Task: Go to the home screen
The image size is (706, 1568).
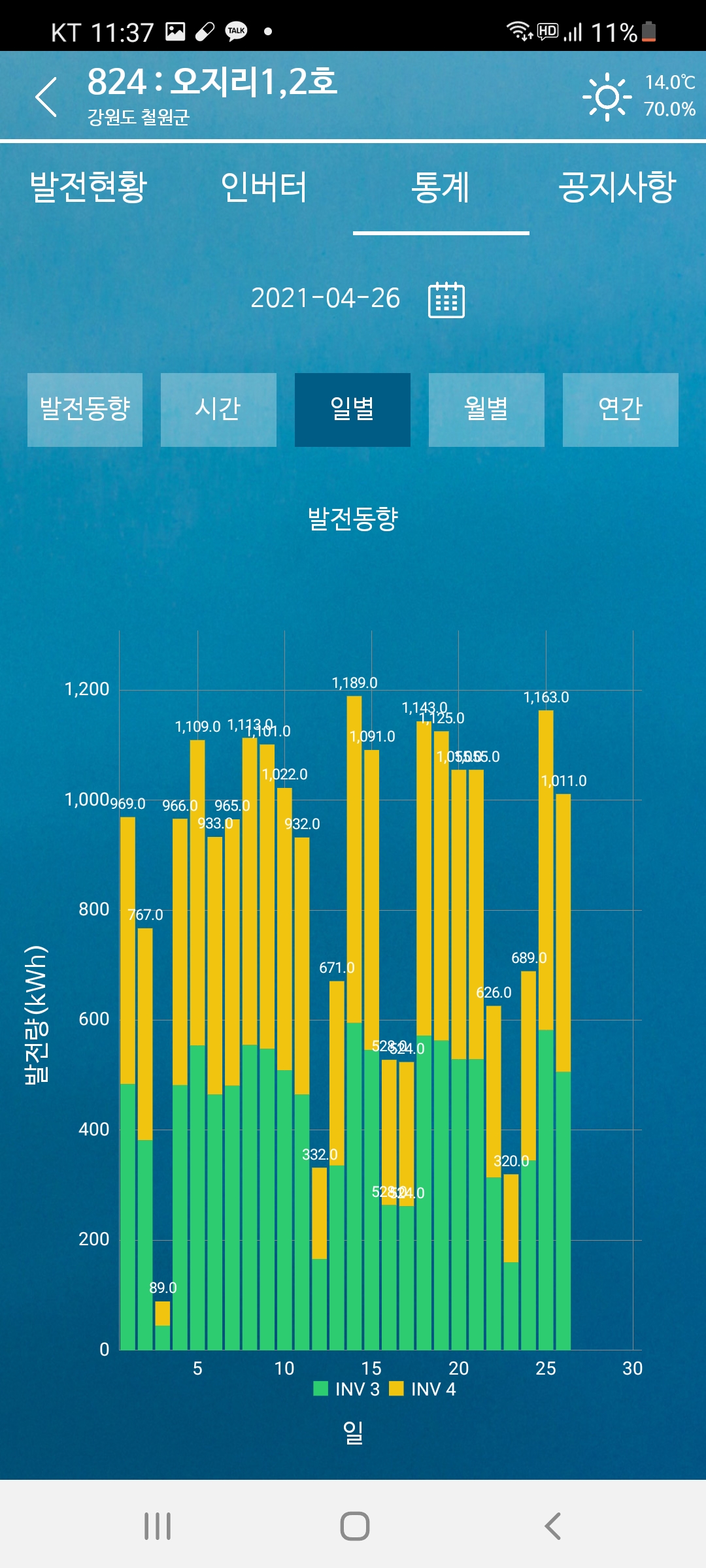Action: coord(355,1526)
